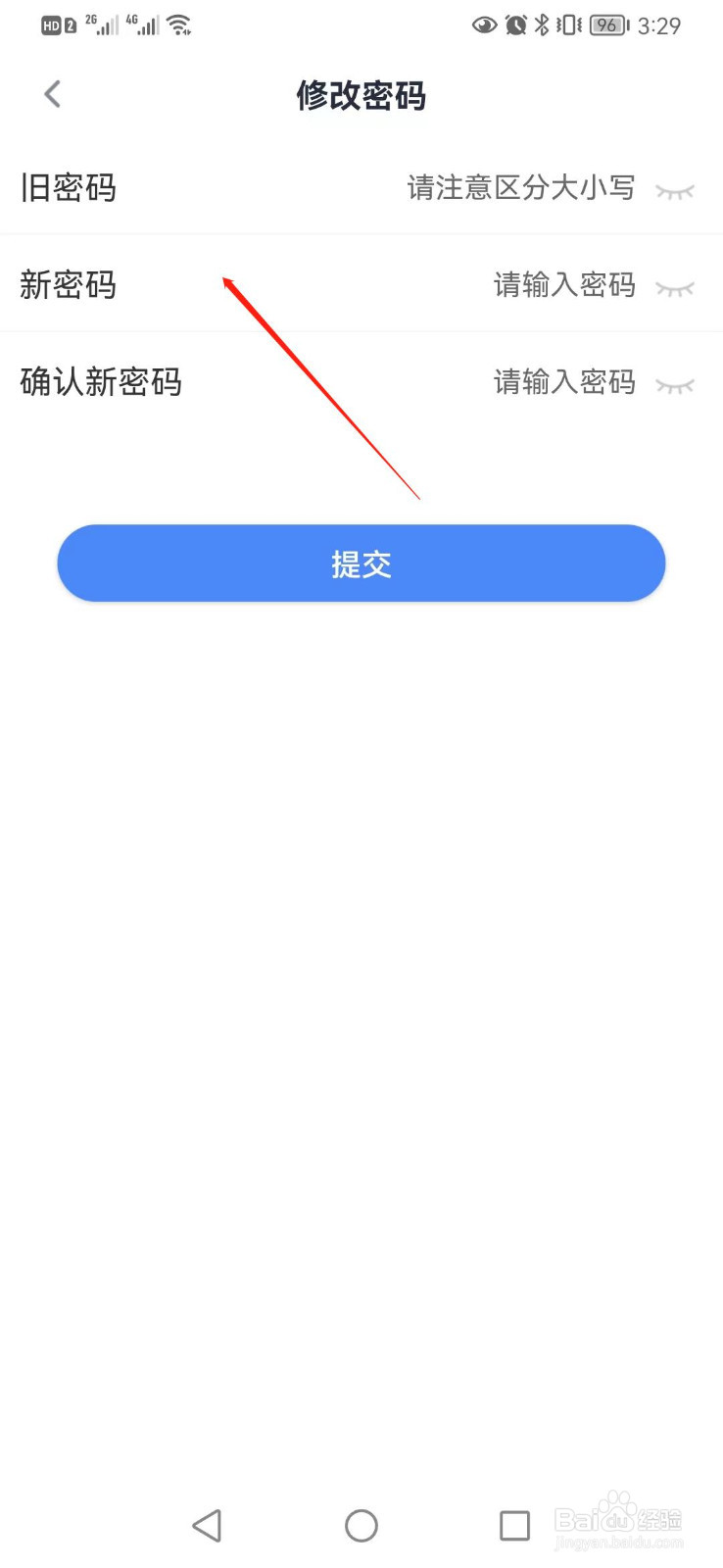Click the HD voice icon in the status bar
This screenshot has width=723, height=1568.
pos(51,24)
